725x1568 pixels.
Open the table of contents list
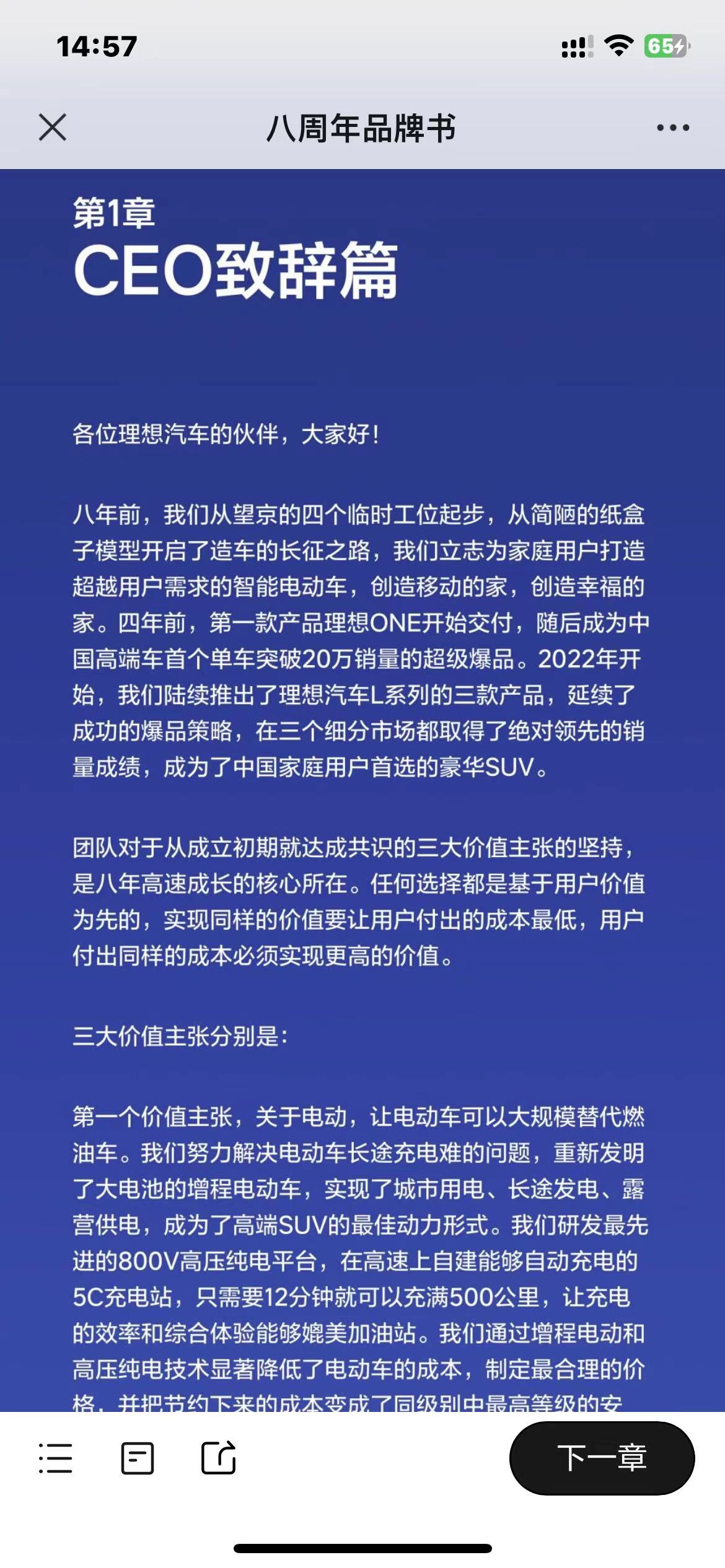click(x=56, y=1458)
